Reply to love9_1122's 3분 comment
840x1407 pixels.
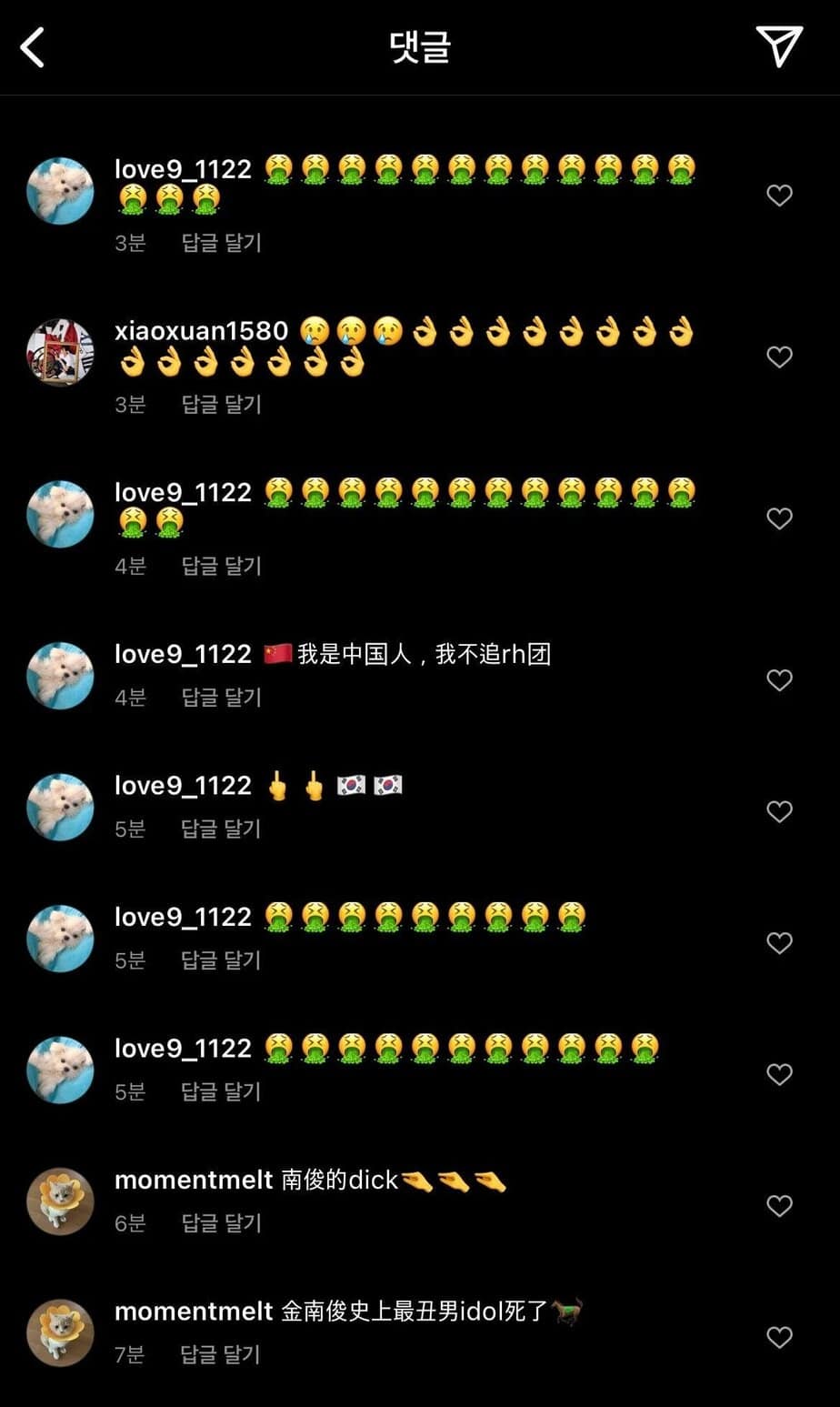click(221, 243)
